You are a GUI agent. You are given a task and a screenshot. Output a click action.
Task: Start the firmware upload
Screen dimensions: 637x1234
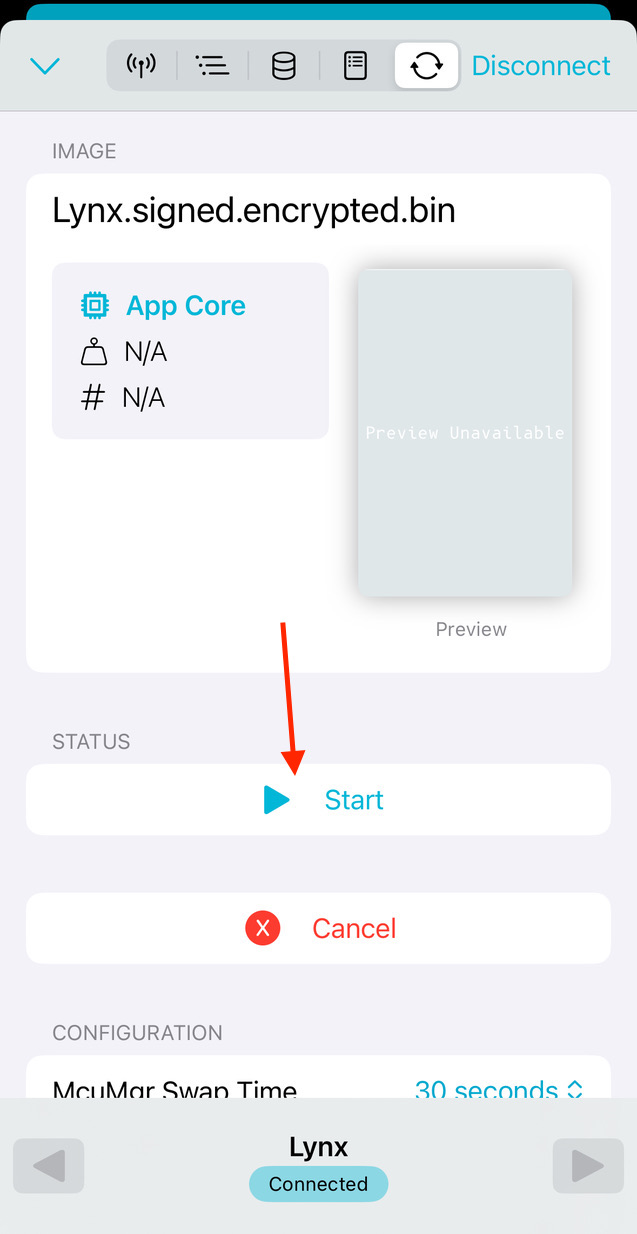point(318,800)
